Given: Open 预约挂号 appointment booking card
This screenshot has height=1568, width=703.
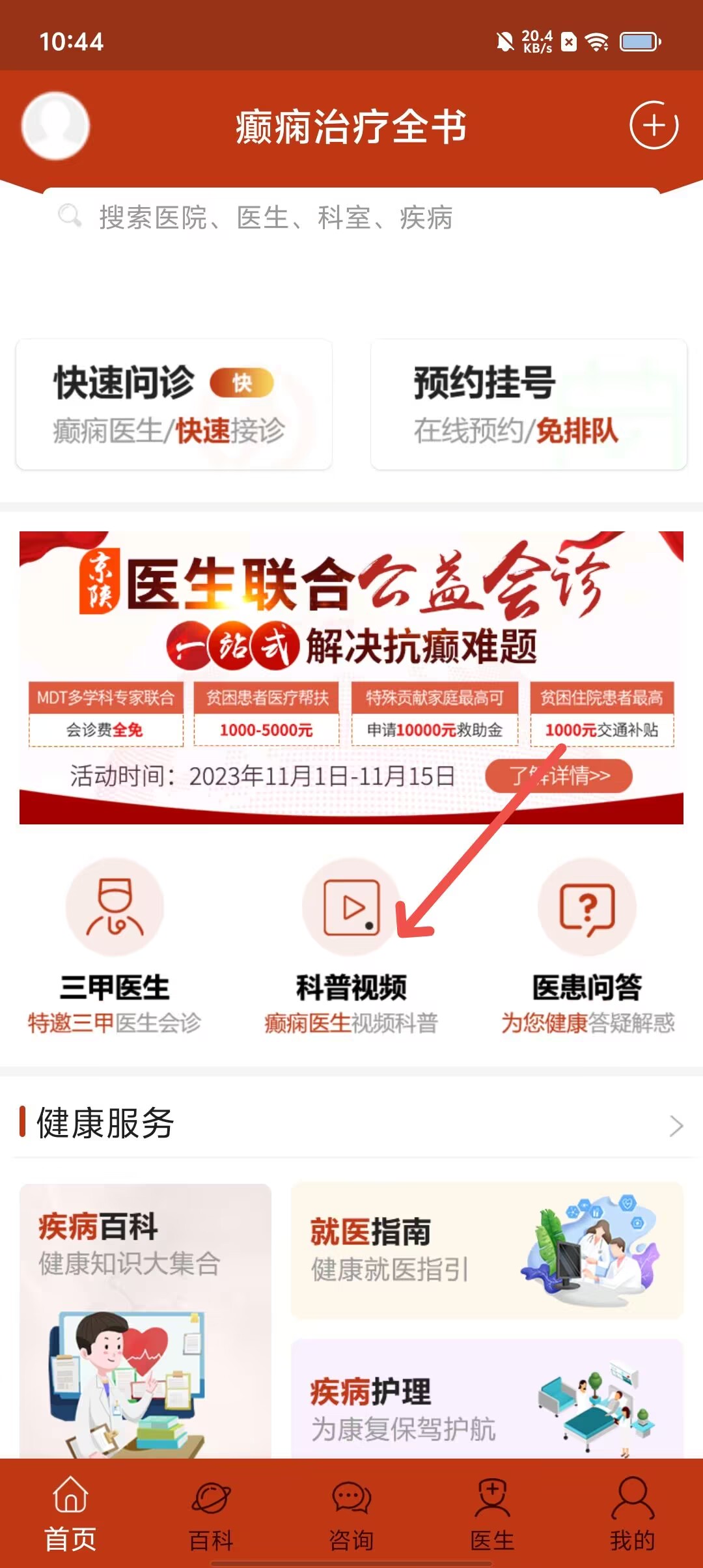Looking at the screenshot, I should (529, 404).
